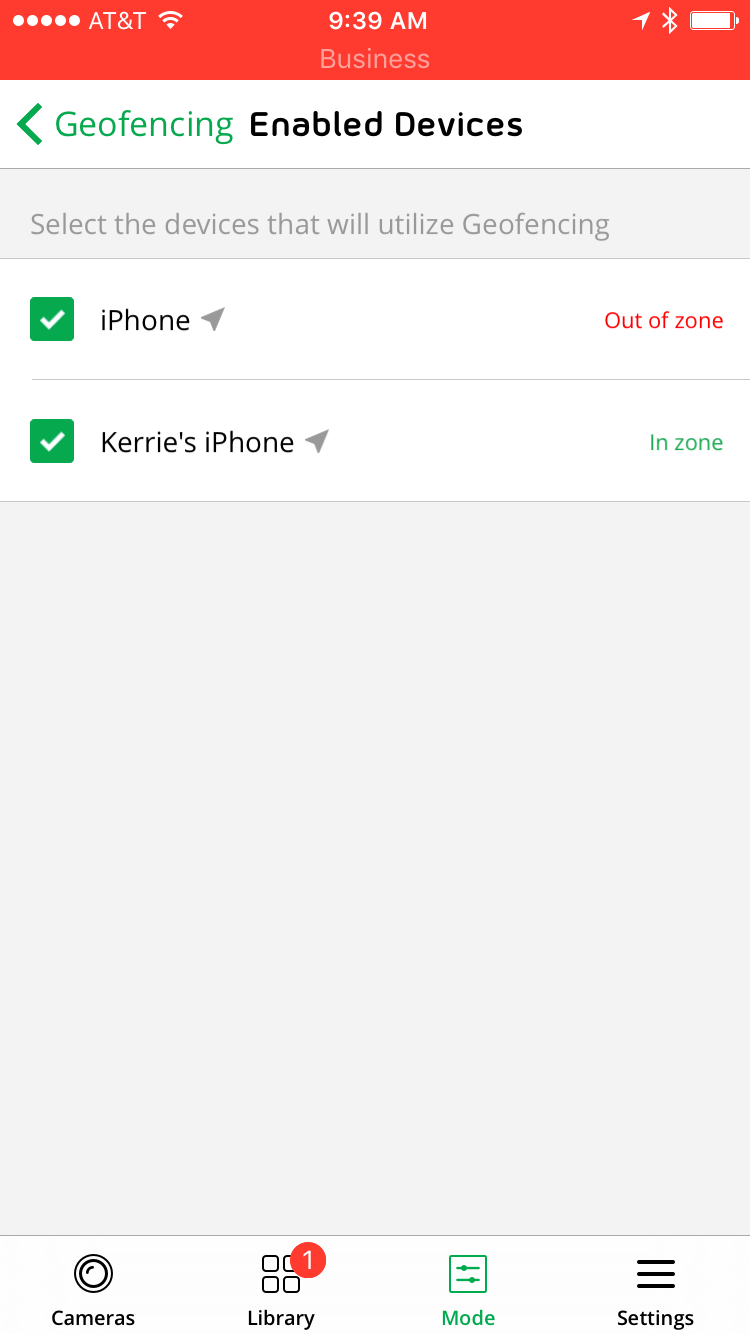
Task: Disable geofencing for Kerrie's iPhone
Action: click(x=52, y=441)
